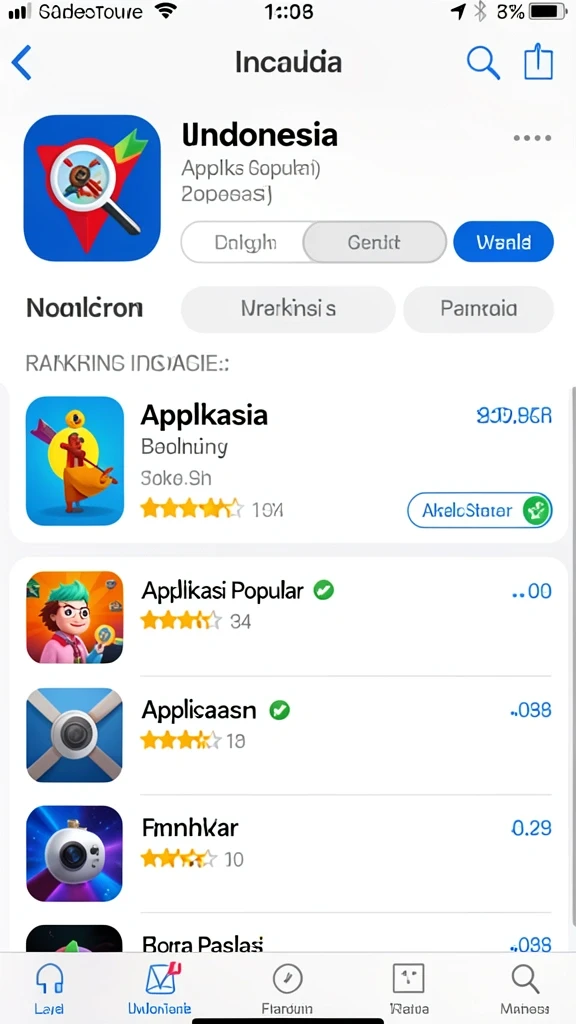Switch to the Ratua bottom tab

408,988
